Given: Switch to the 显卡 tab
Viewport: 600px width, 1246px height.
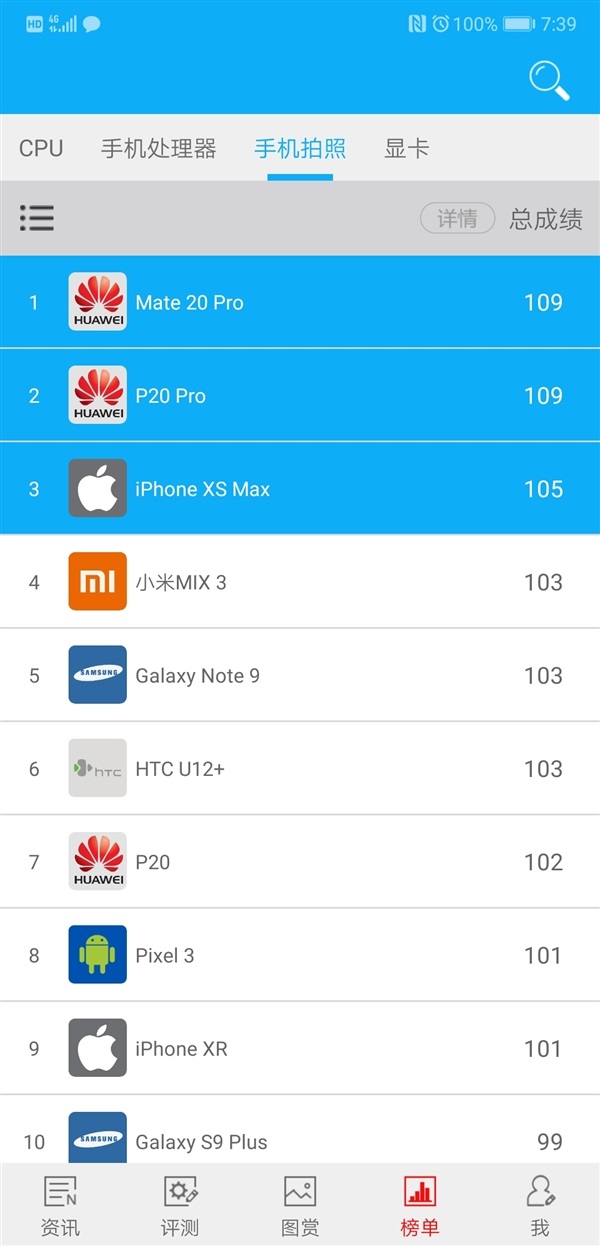Looking at the screenshot, I should coord(406,149).
